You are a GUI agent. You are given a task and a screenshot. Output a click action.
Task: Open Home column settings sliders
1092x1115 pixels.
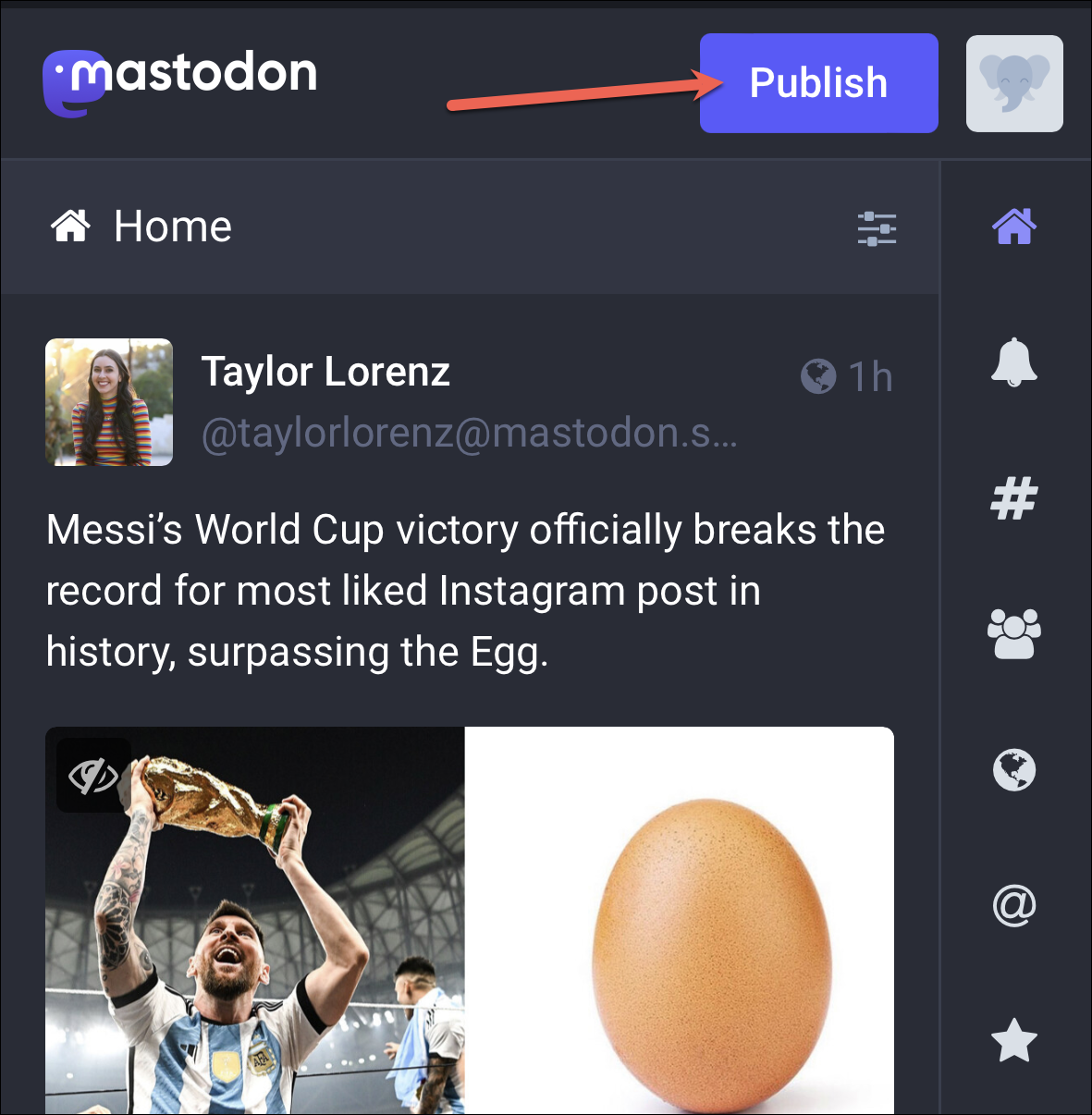pyautogui.click(x=877, y=227)
